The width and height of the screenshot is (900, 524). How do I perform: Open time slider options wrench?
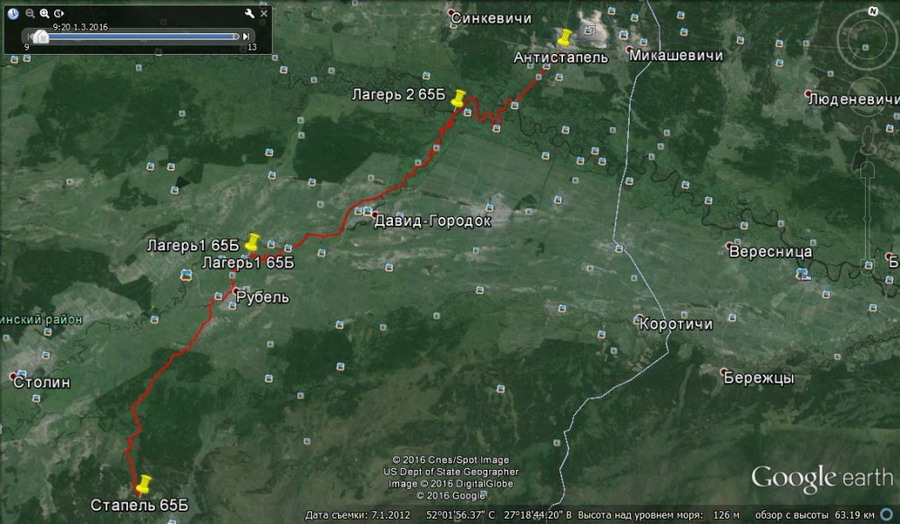pyautogui.click(x=249, y=14)
